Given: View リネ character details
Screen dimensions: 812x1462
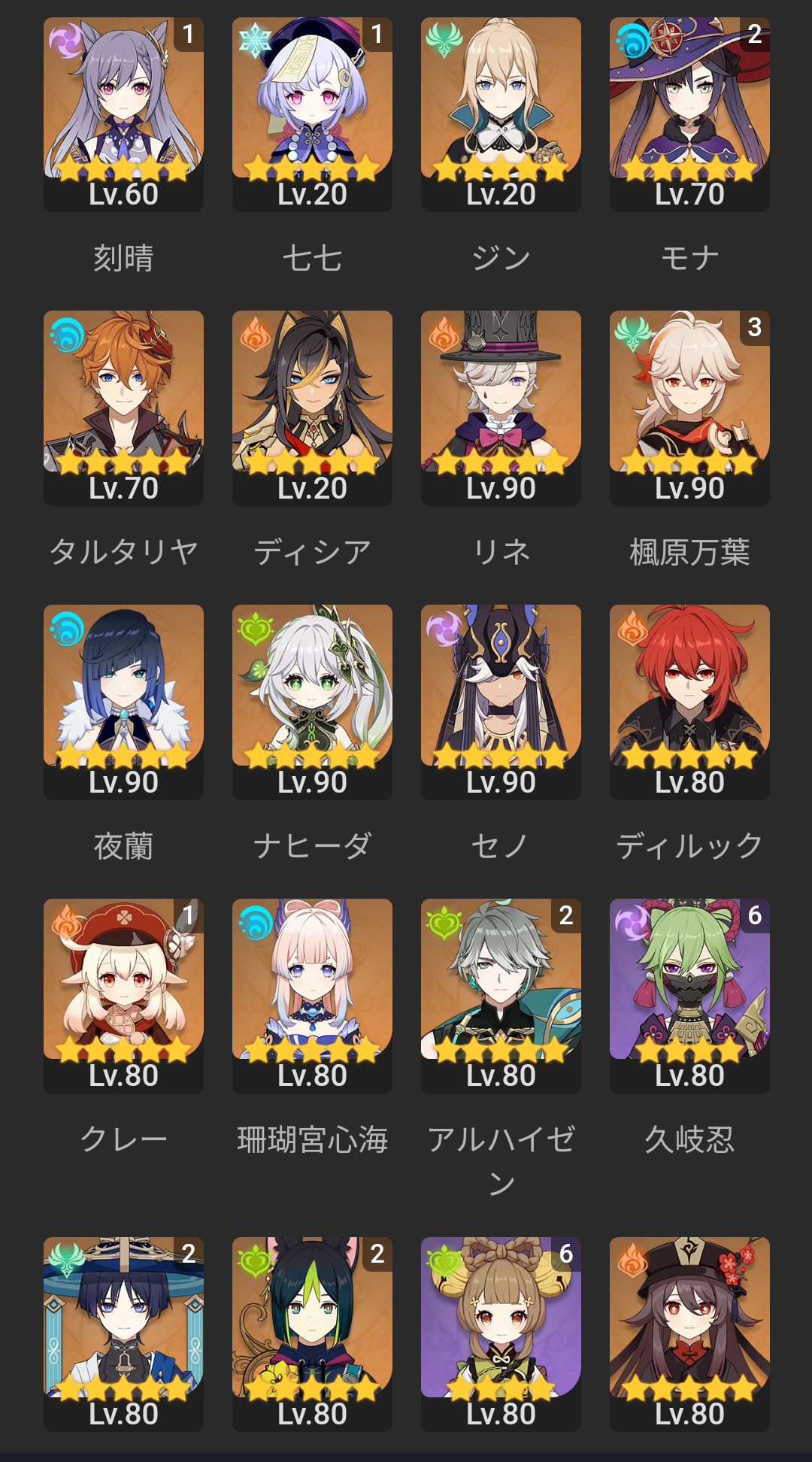Looking at the screenshot, I should [501, 408].
